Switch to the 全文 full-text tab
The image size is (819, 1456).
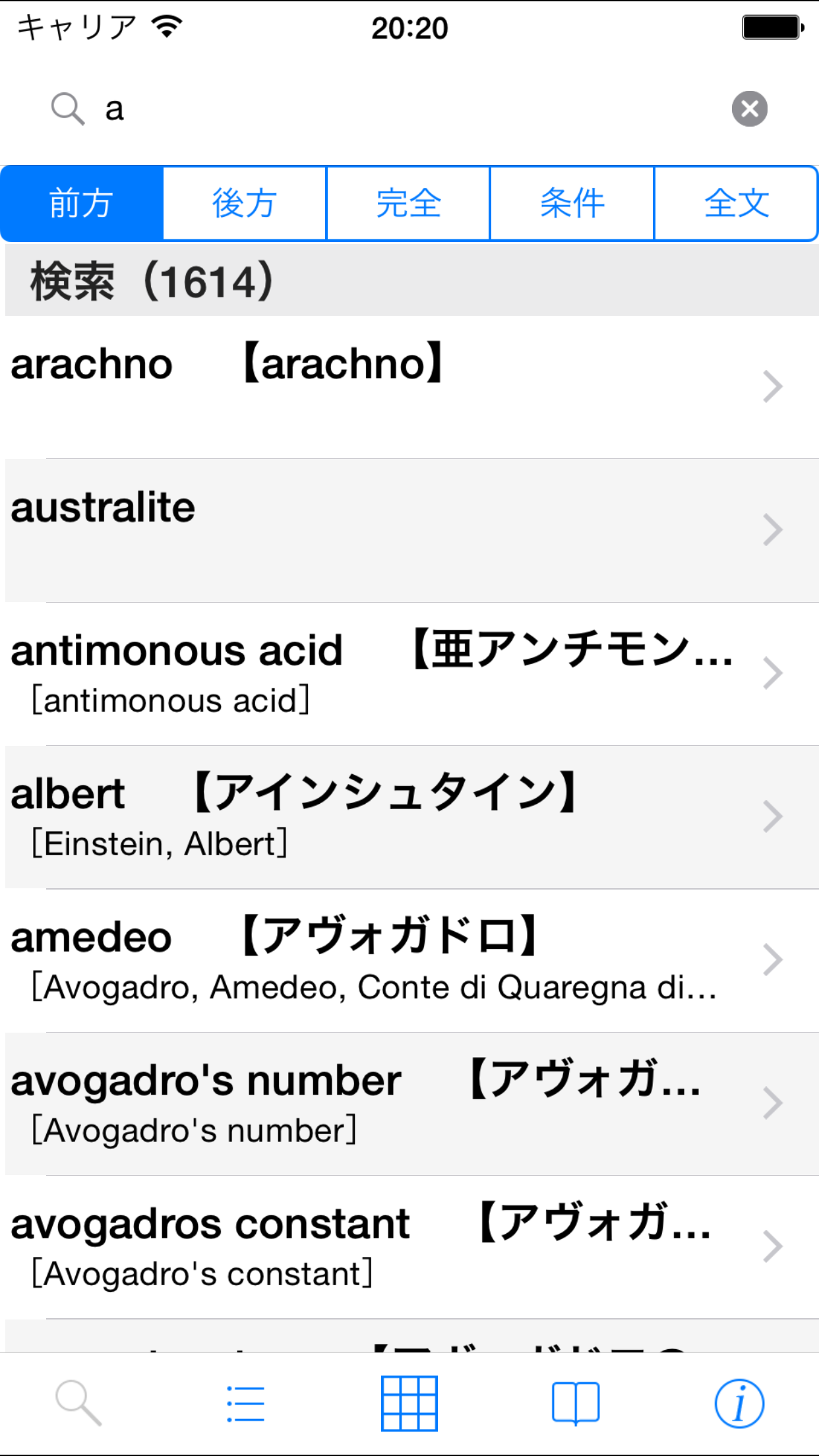(x=736, y=203)
